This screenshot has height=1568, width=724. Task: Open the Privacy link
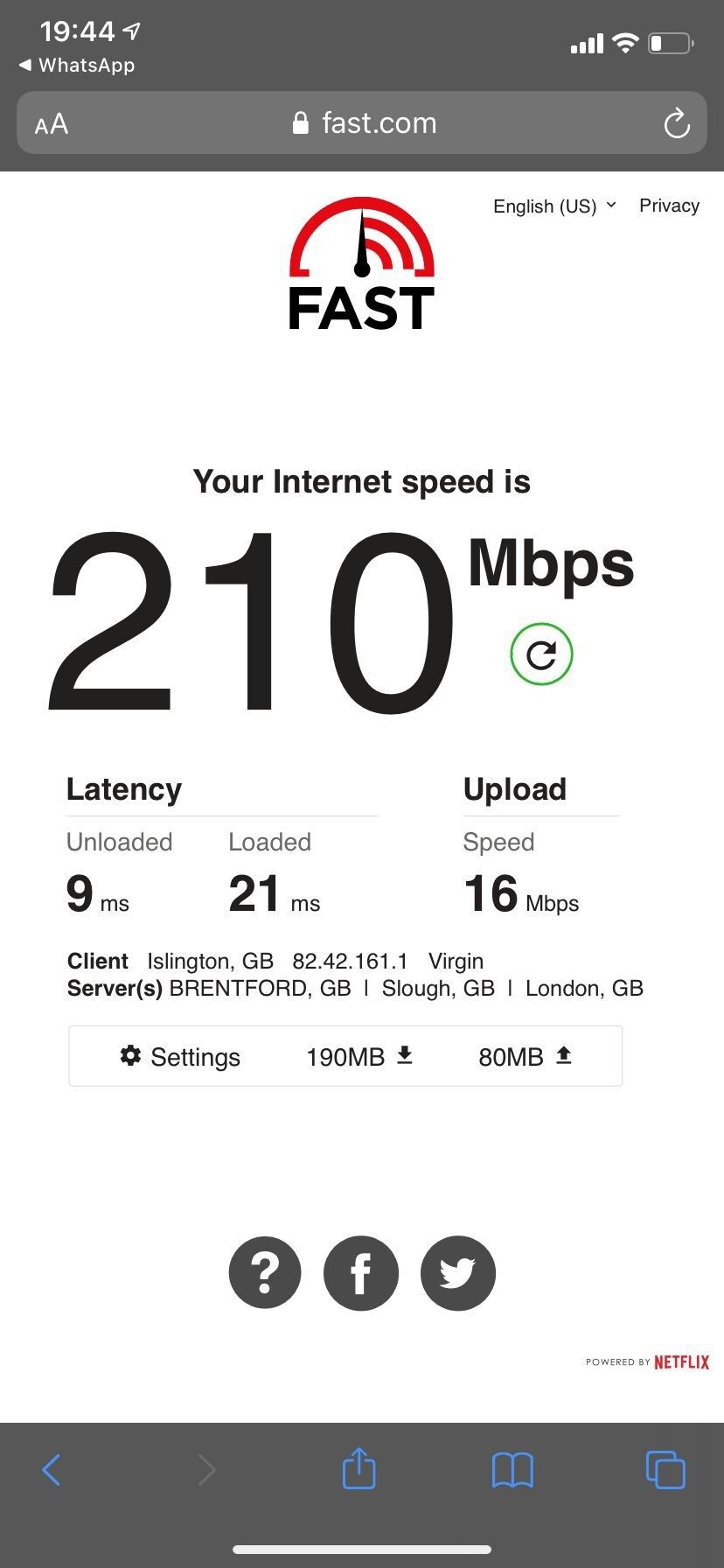click(669, 206)
